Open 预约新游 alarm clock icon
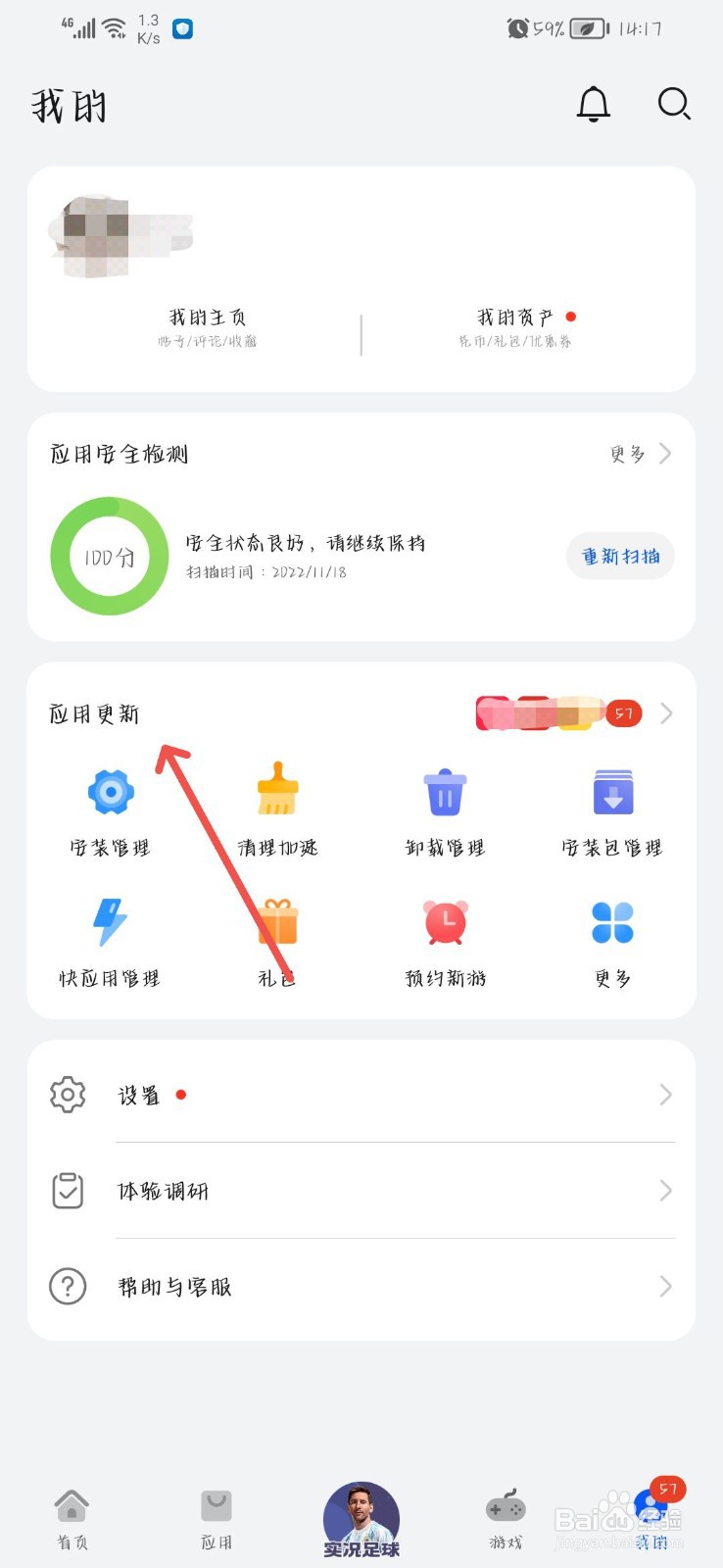The image size is (723, 1568). [445, 921]
